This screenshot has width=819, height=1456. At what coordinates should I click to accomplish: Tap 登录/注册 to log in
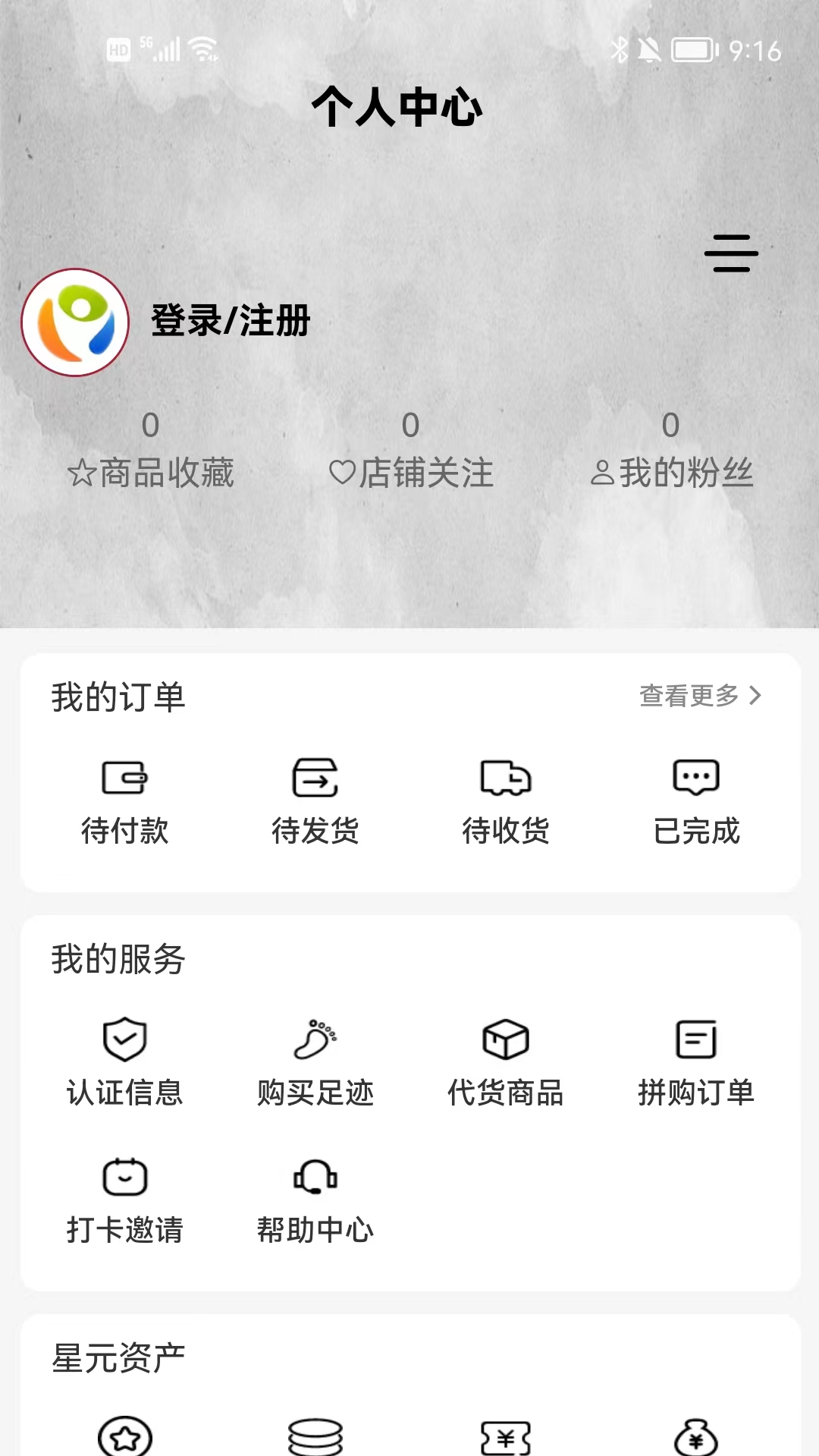(231, 320)
